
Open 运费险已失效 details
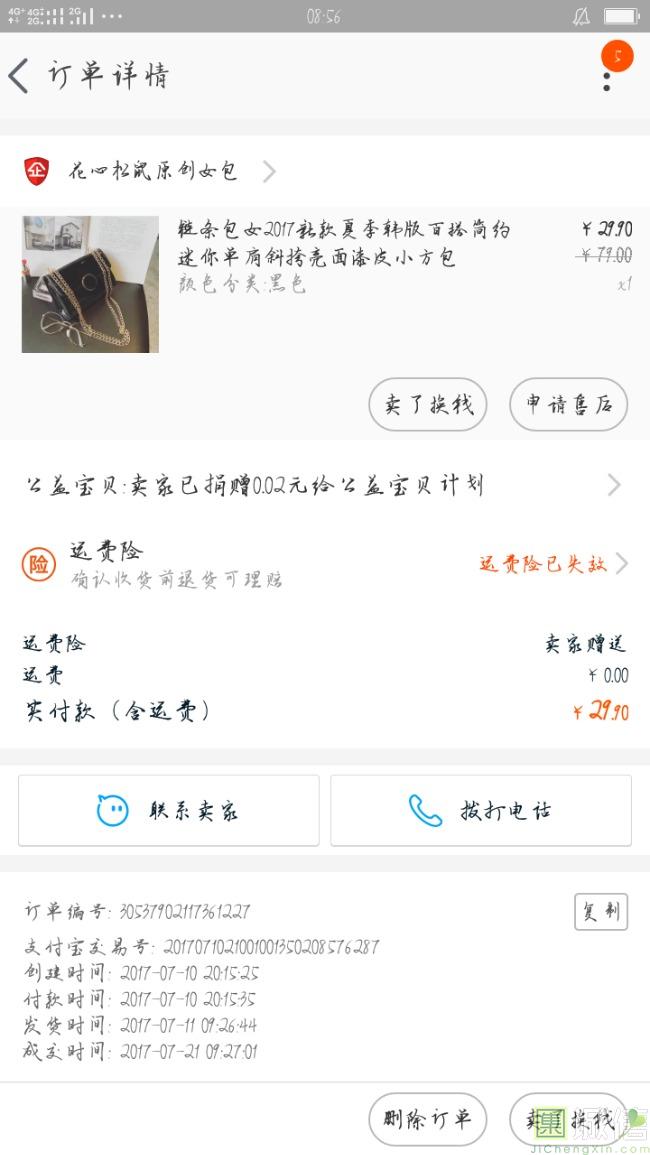point(552,564)
